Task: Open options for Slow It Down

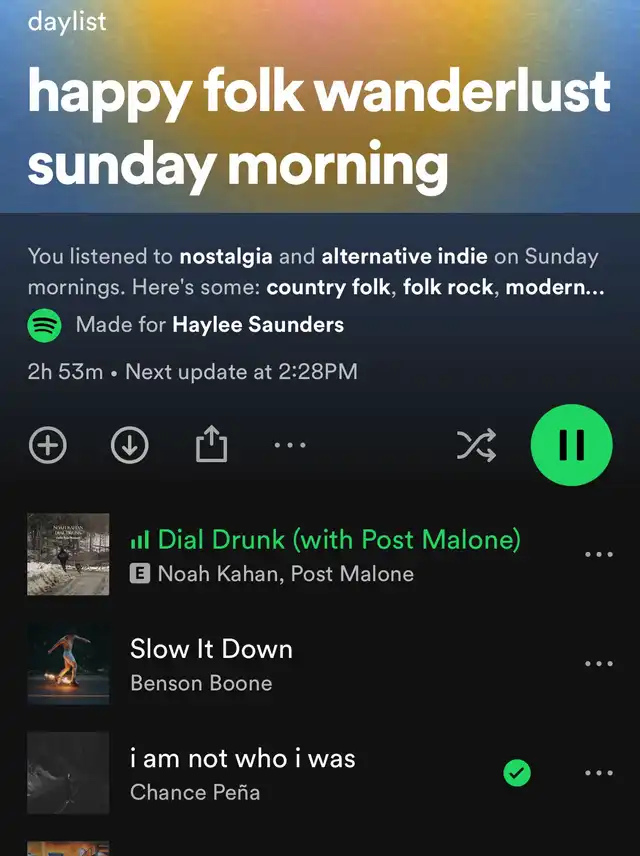Action: [x=598, y=663]
